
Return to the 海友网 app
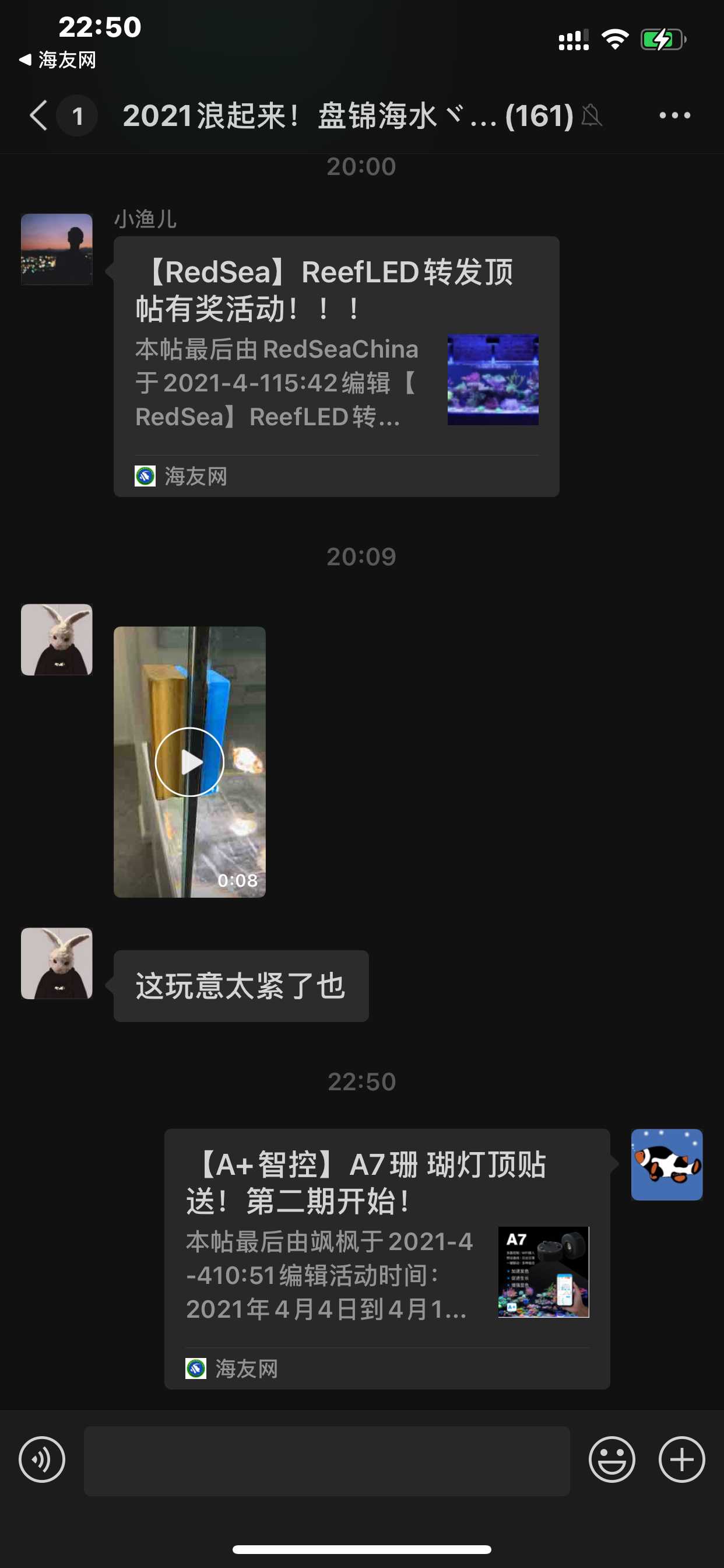[x=58, y=60]
